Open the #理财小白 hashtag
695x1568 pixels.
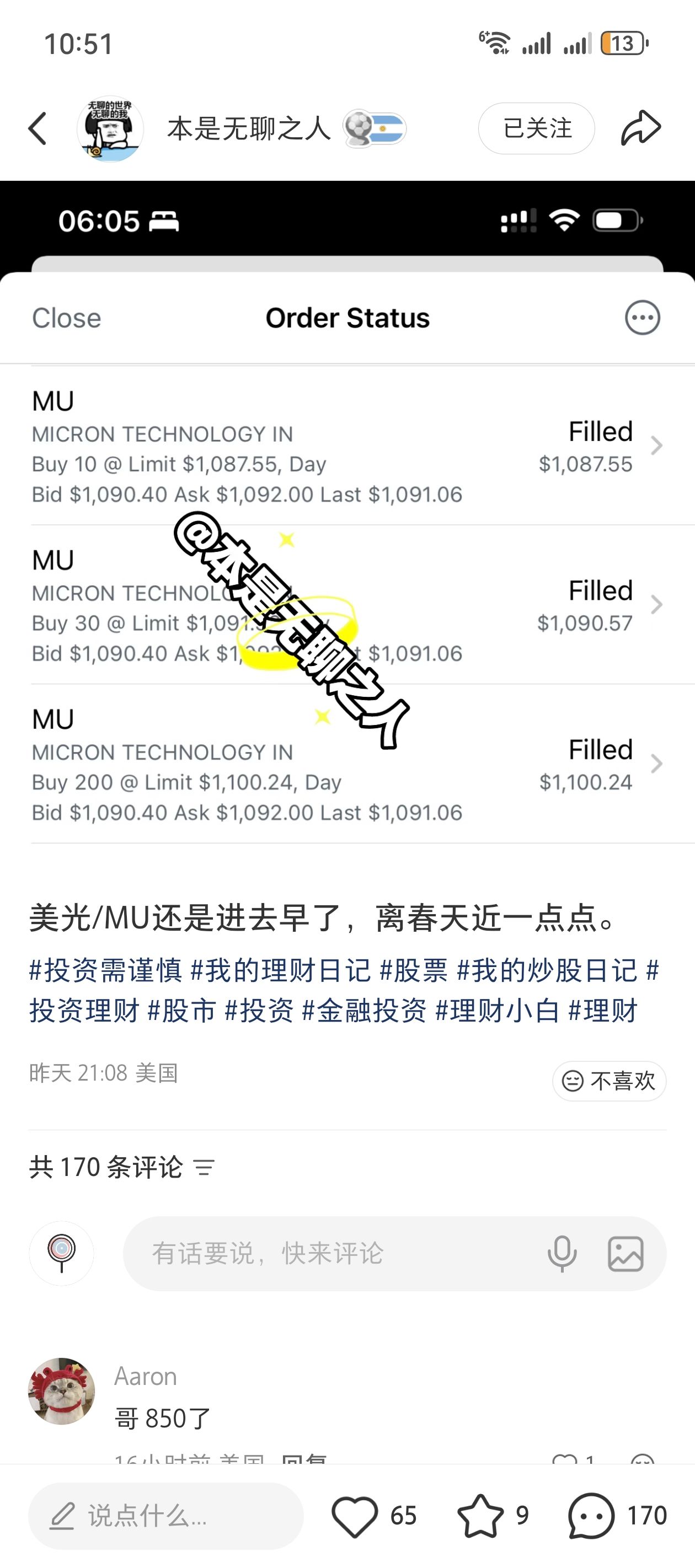[498, 1011]
